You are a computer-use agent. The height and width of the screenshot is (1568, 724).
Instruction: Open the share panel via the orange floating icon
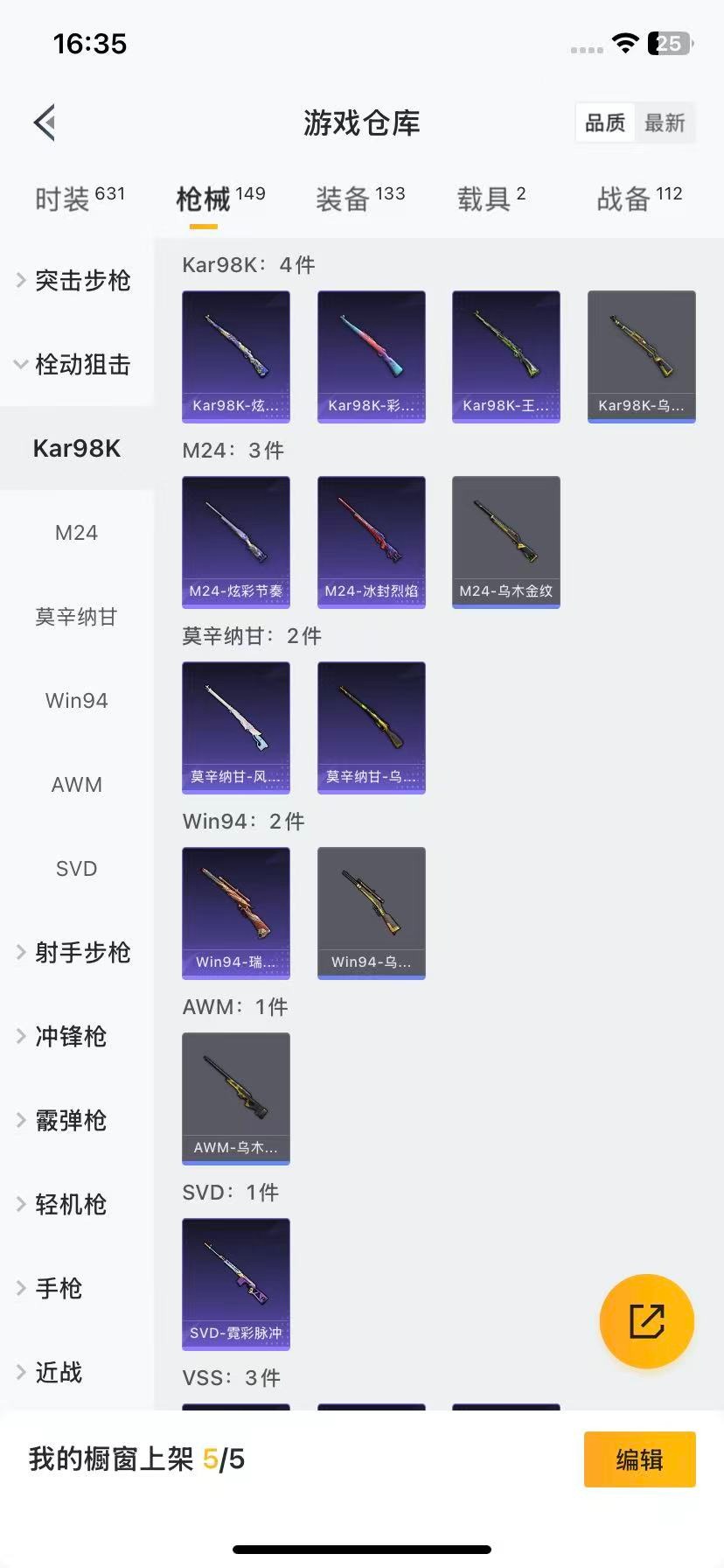point(646,1321)
